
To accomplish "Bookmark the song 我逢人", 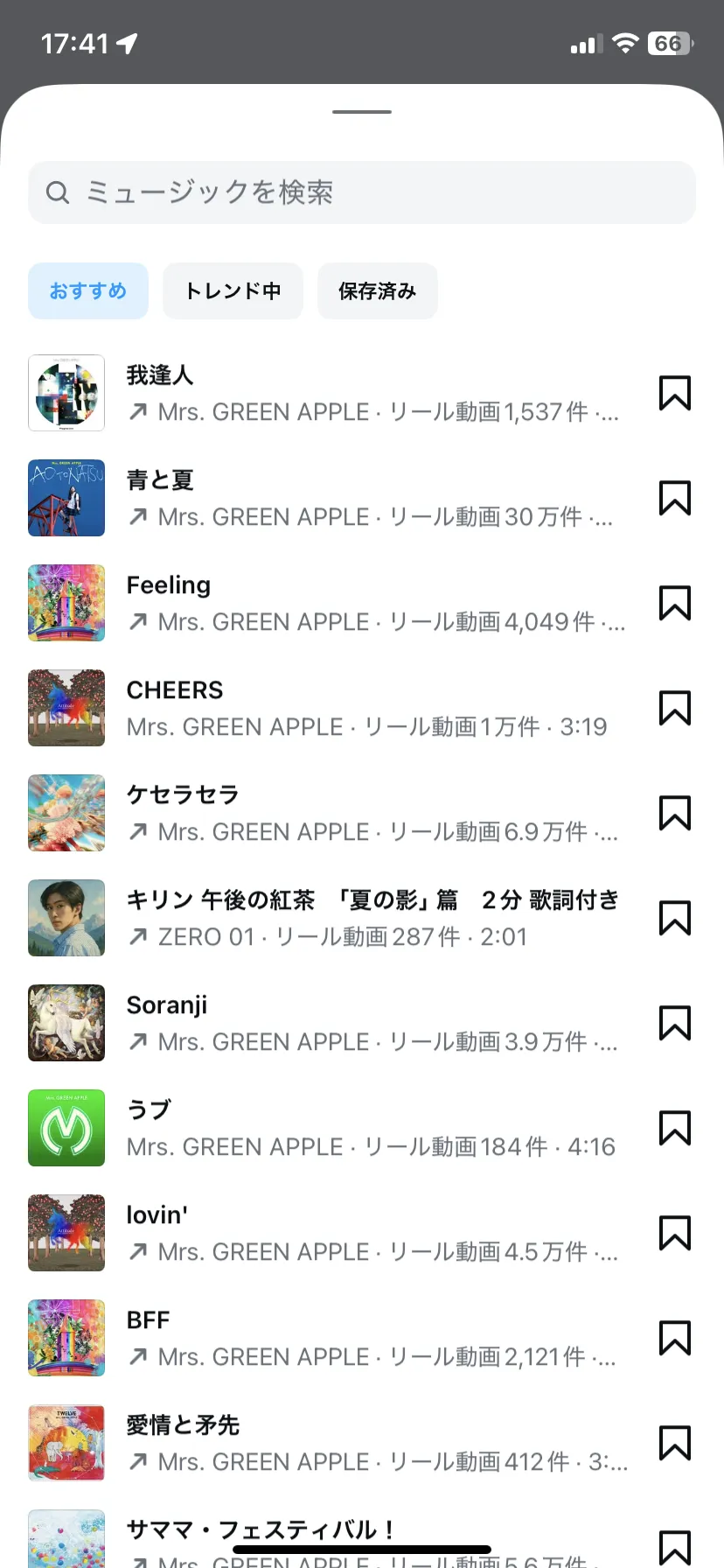I will point(674,394).
